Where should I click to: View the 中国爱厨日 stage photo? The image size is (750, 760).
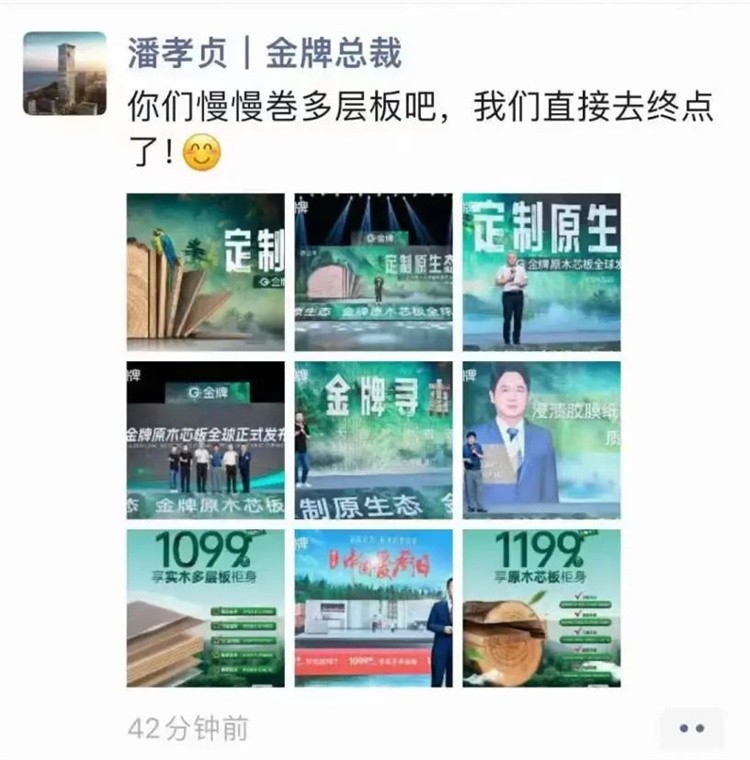coord(373,607)
